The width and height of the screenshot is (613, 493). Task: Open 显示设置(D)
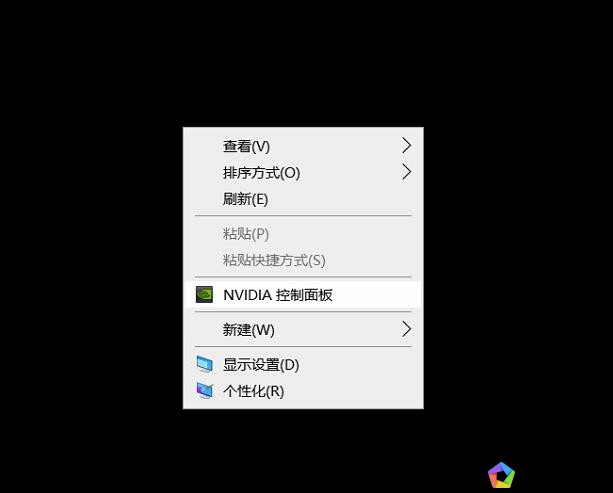tap(260, 365)
